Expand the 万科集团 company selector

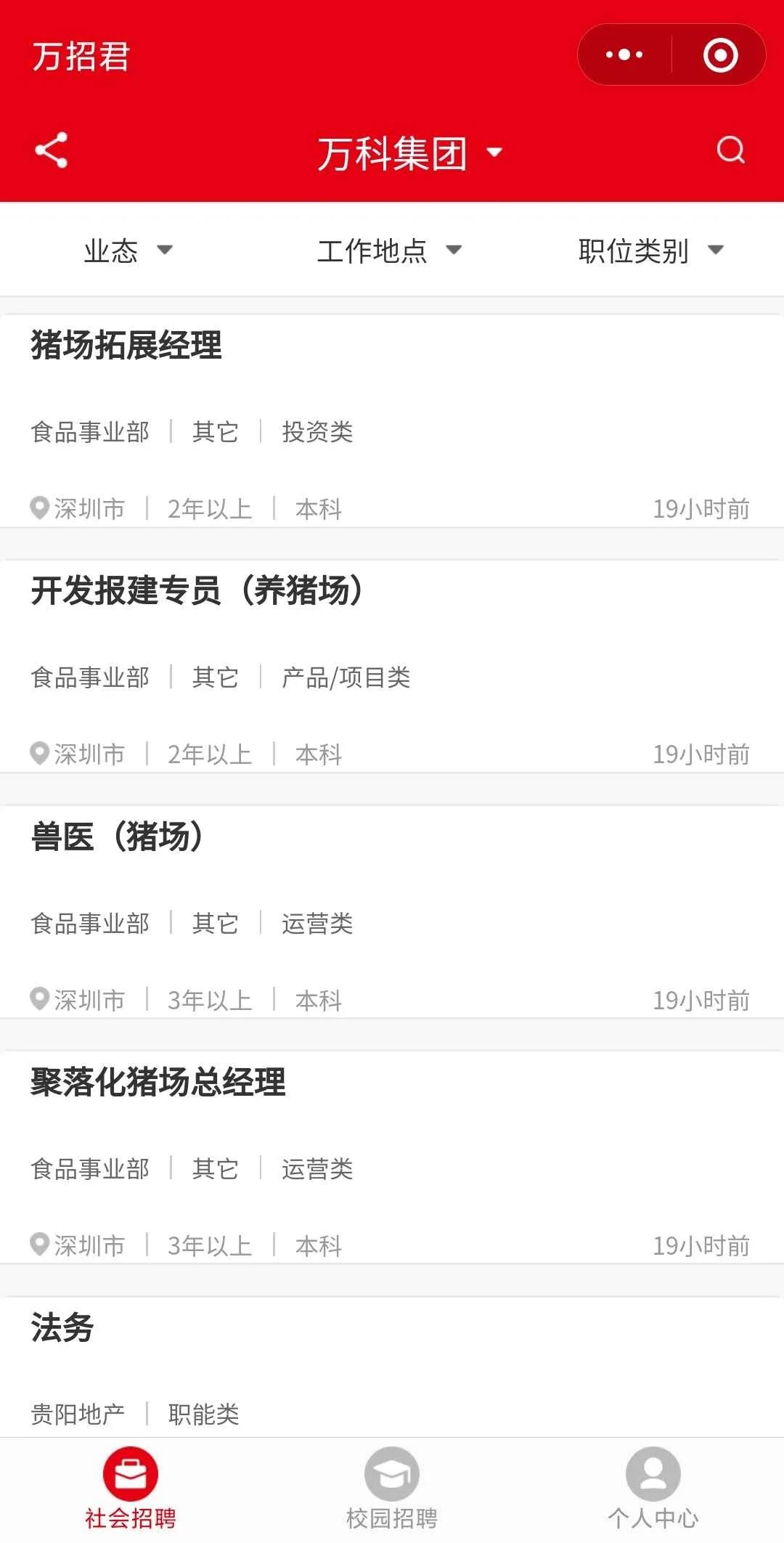click(x=410, y=153)
